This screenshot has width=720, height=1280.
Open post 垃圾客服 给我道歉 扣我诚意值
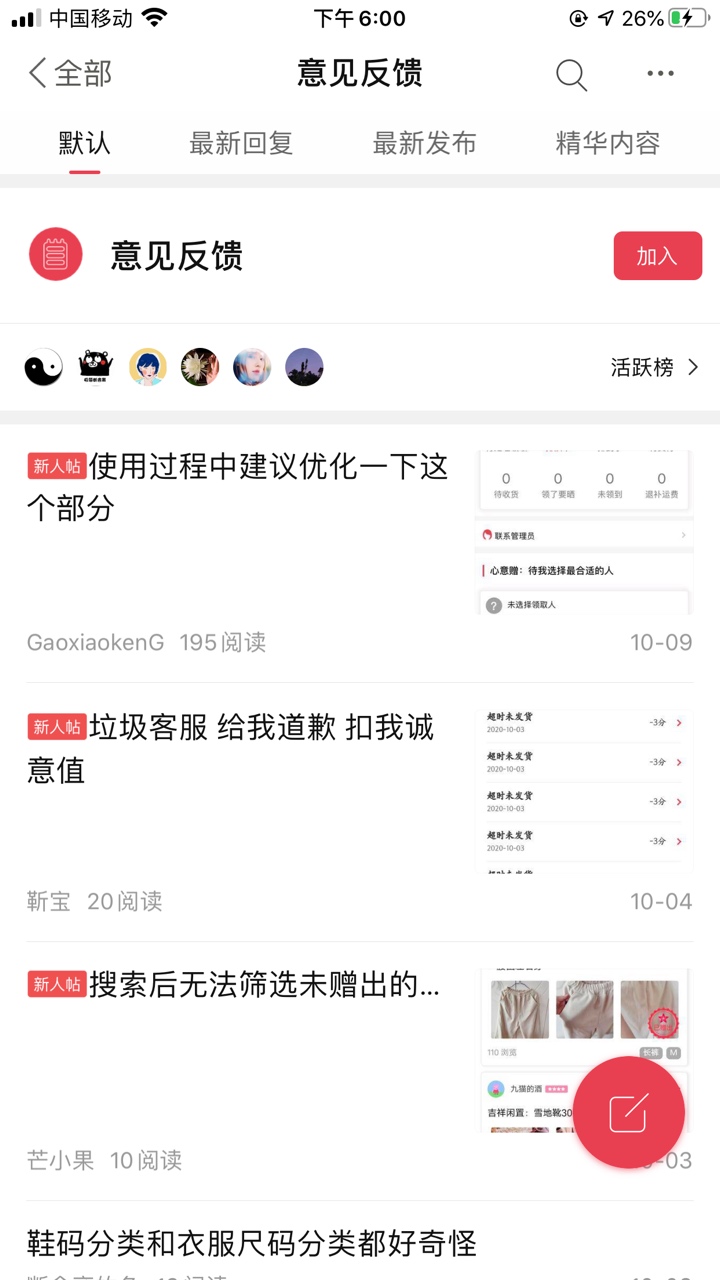coord(360,812)
